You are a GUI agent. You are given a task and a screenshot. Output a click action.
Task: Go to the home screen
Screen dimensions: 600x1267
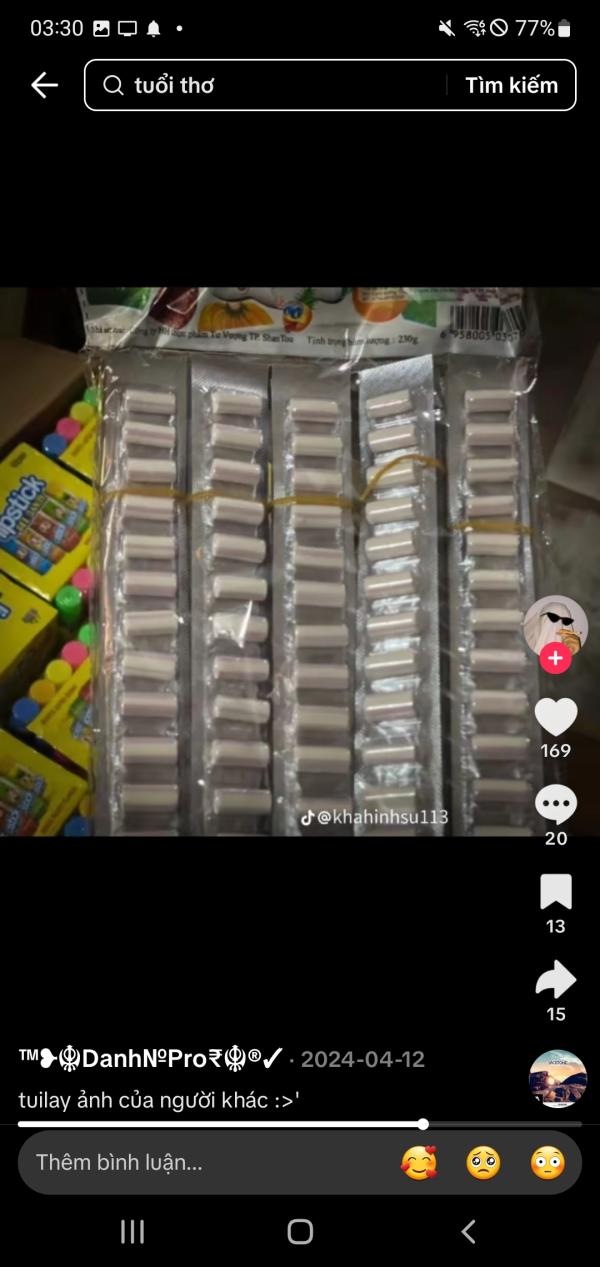point(300,1231)
